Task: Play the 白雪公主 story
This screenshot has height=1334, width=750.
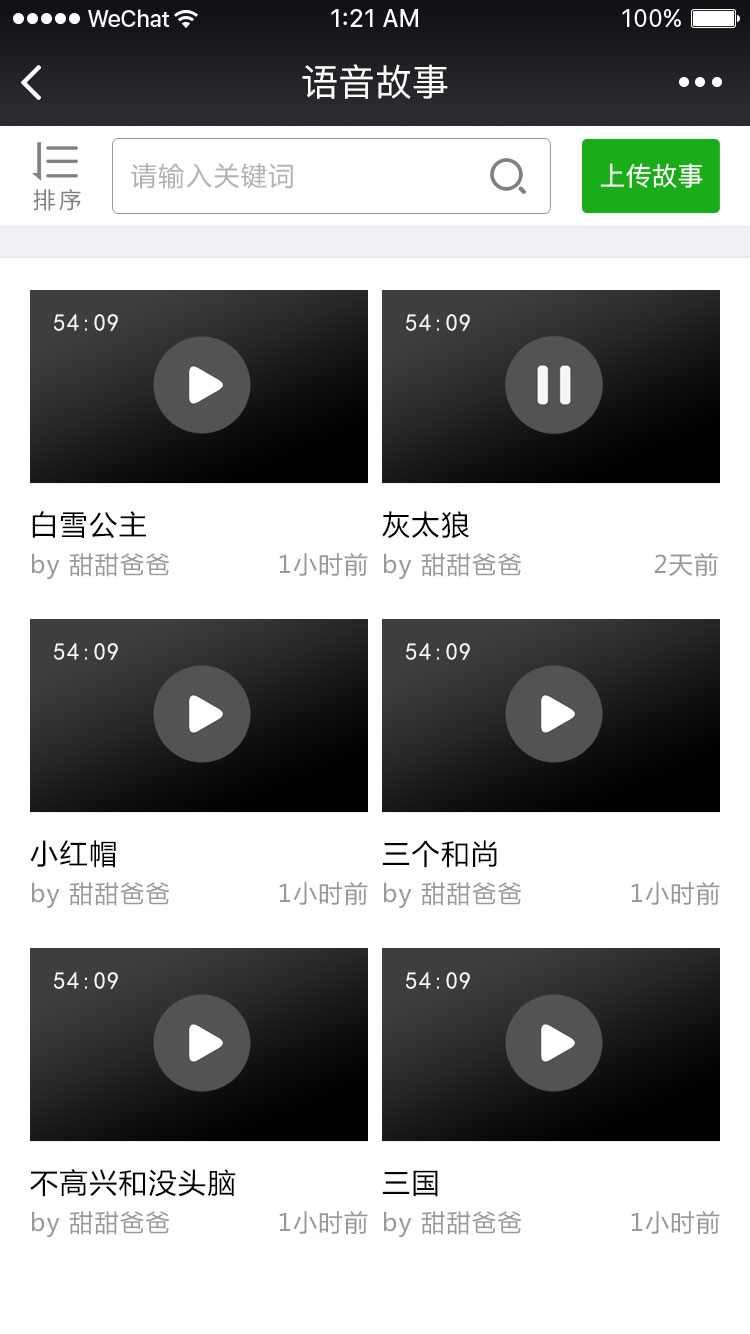Action: click(202, 385)
